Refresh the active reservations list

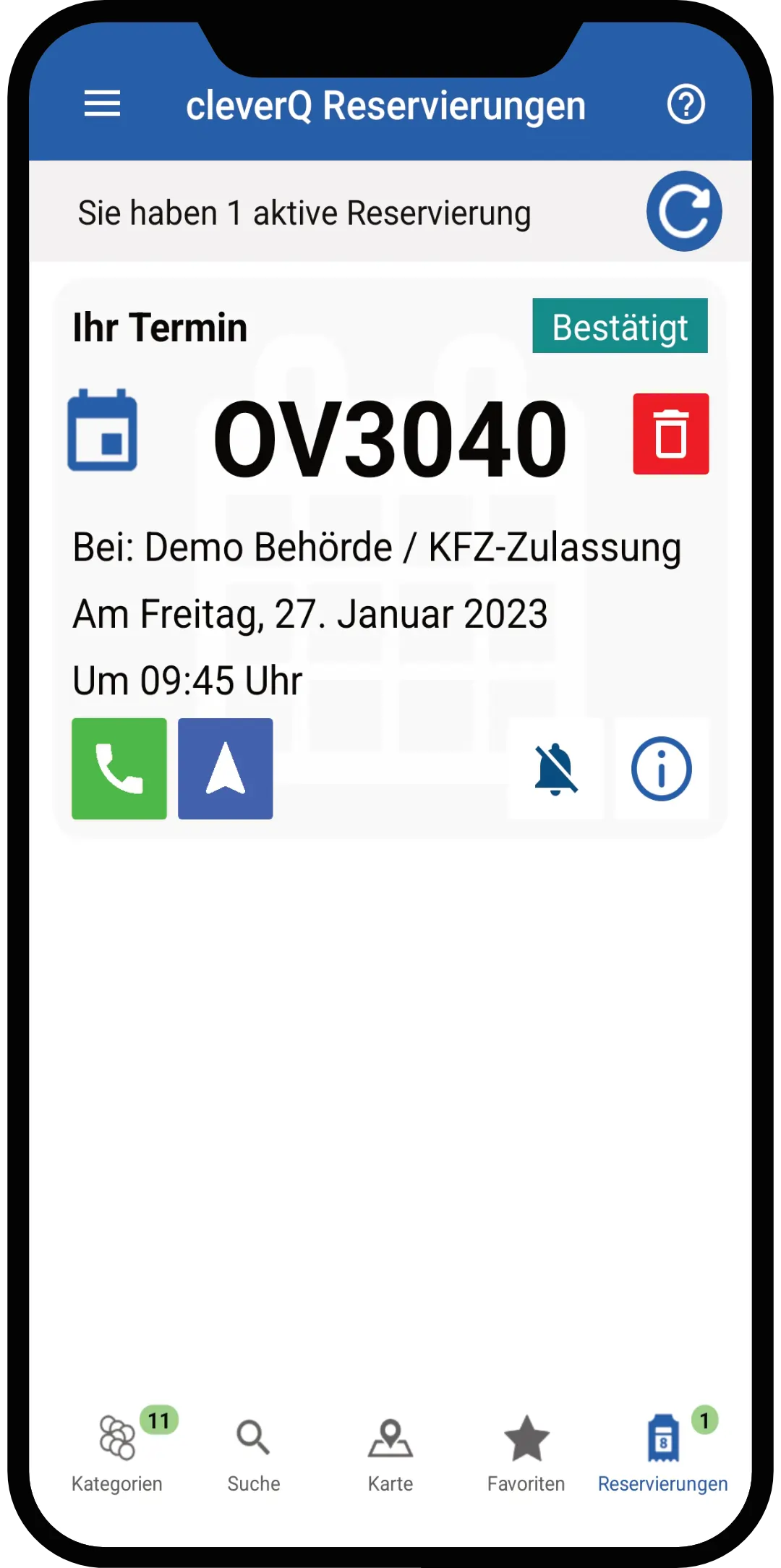(x=684, y=211)
